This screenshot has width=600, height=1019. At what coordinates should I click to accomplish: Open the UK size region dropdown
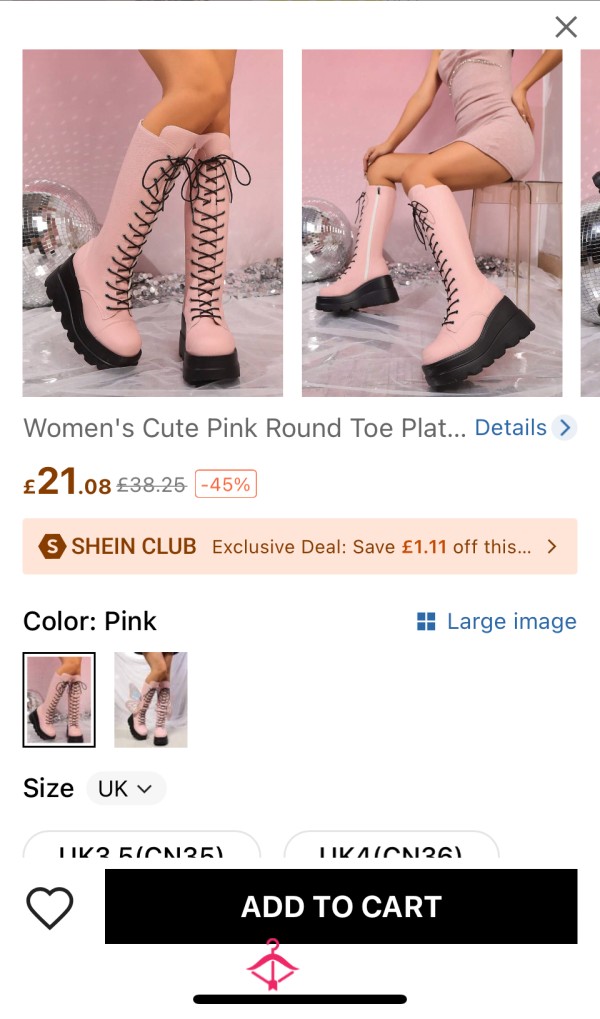pos(126,788)
